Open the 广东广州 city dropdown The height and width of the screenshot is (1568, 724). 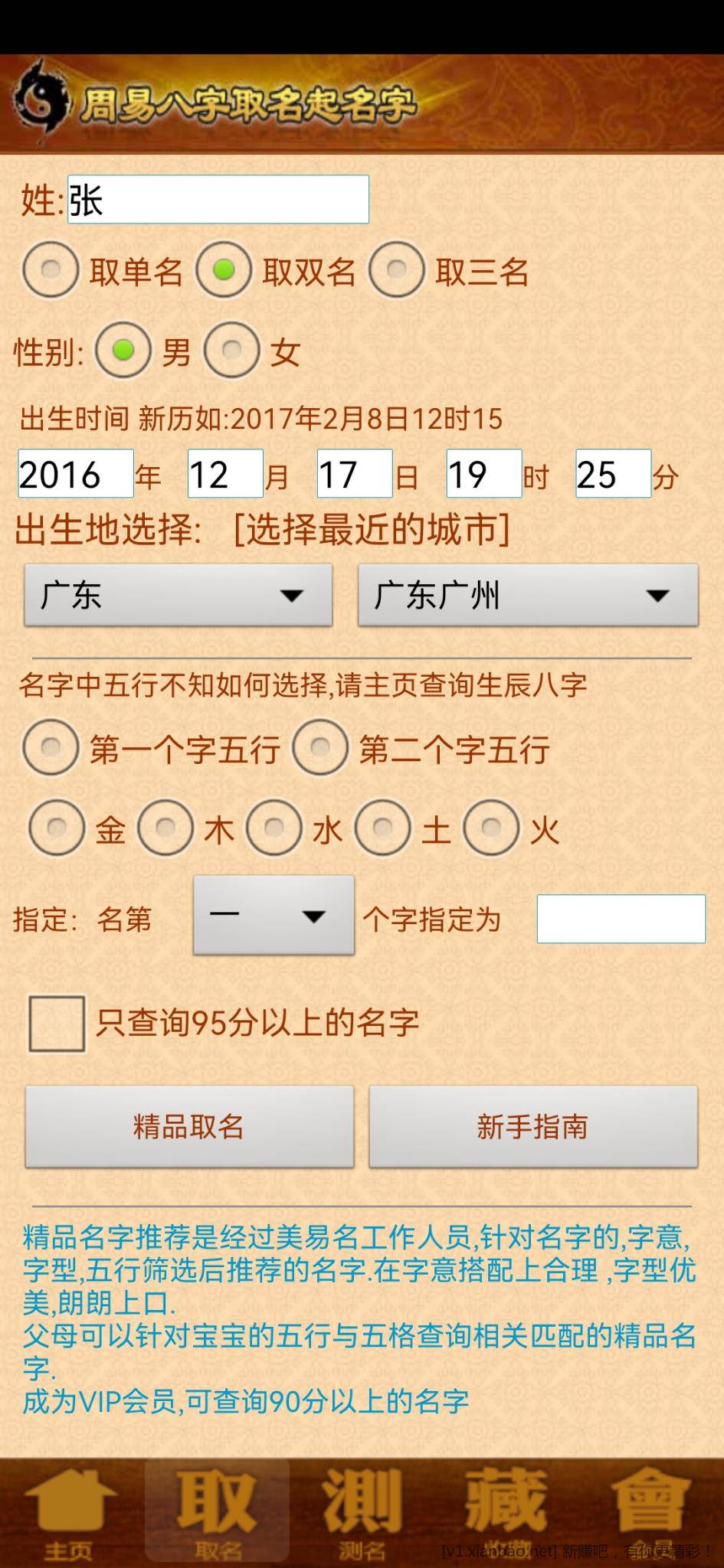(x=528, y=596)
